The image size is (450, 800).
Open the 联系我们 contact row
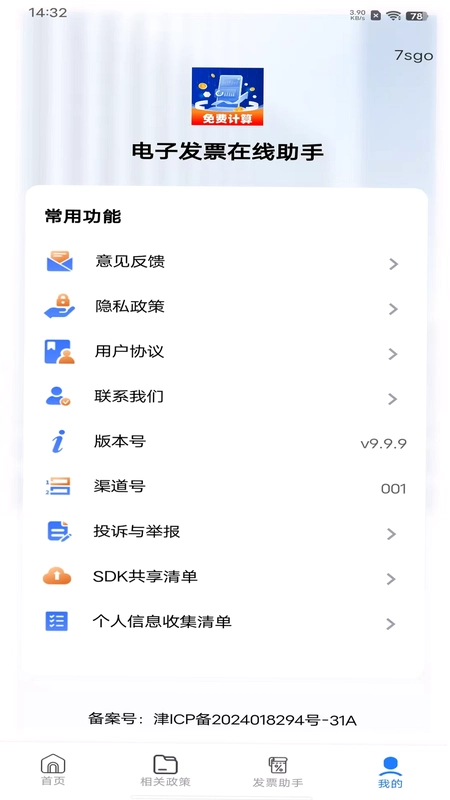[x=224, y=397]
